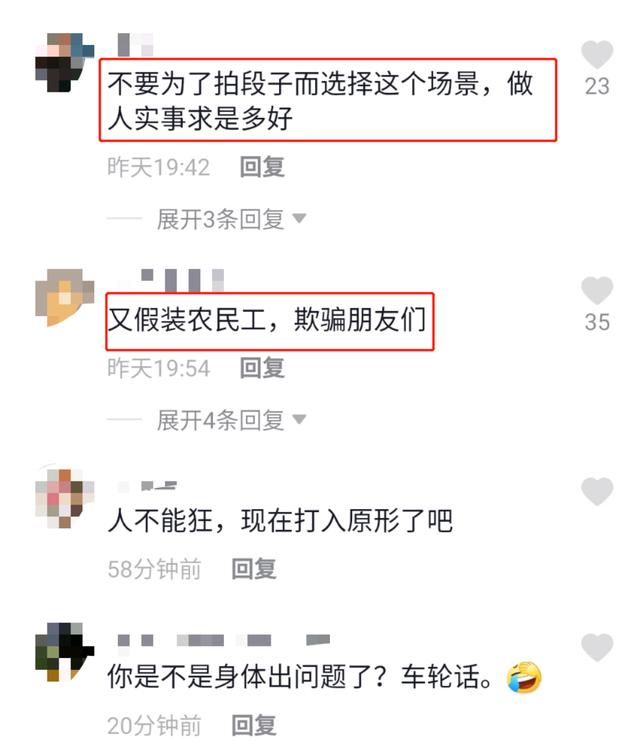Open avatar of the 车轮话 commenter
The width and height of the screenshot is (640, 753).
(64, 652)
